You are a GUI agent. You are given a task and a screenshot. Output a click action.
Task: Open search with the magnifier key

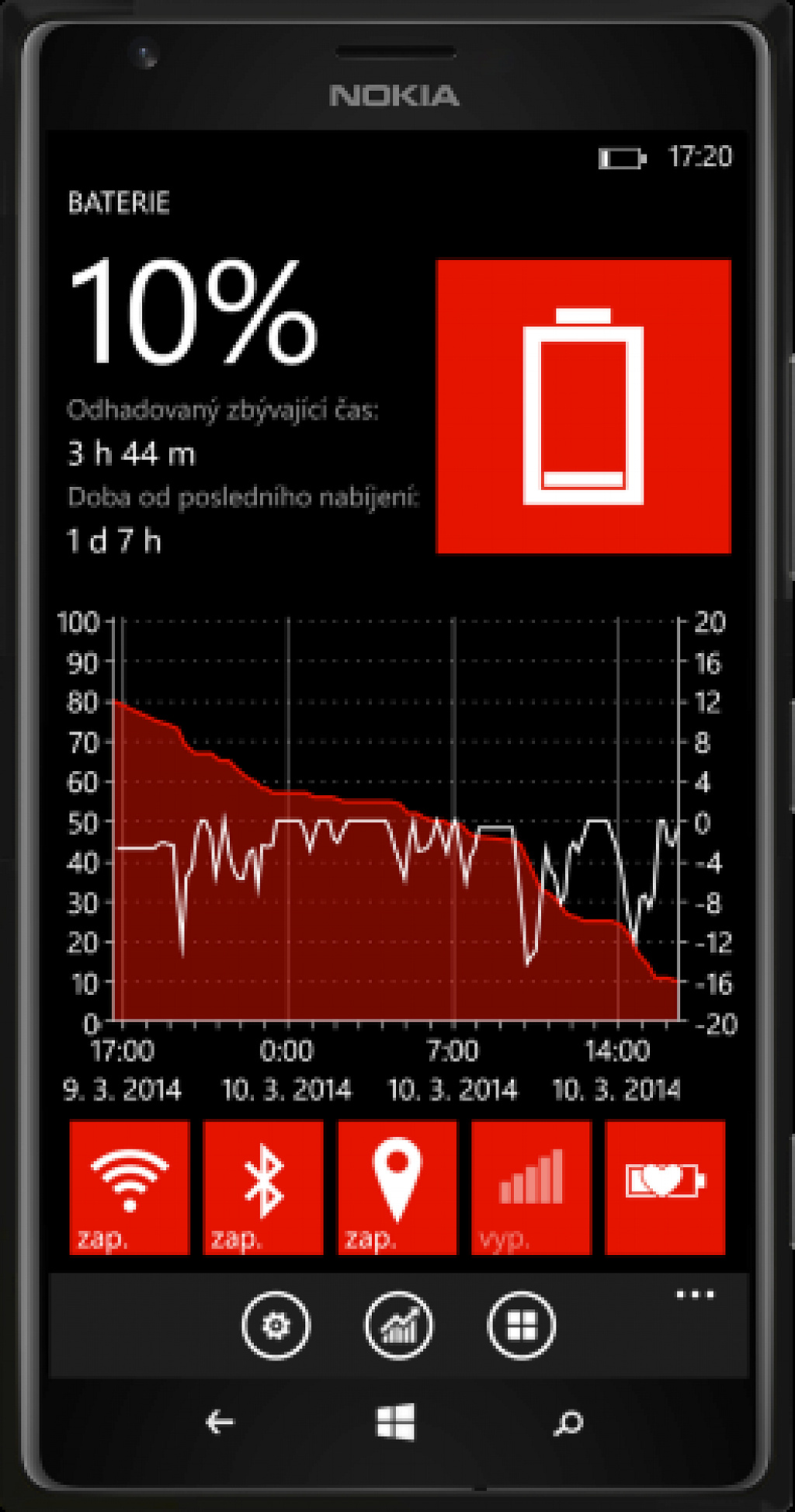click(568, 1423)
